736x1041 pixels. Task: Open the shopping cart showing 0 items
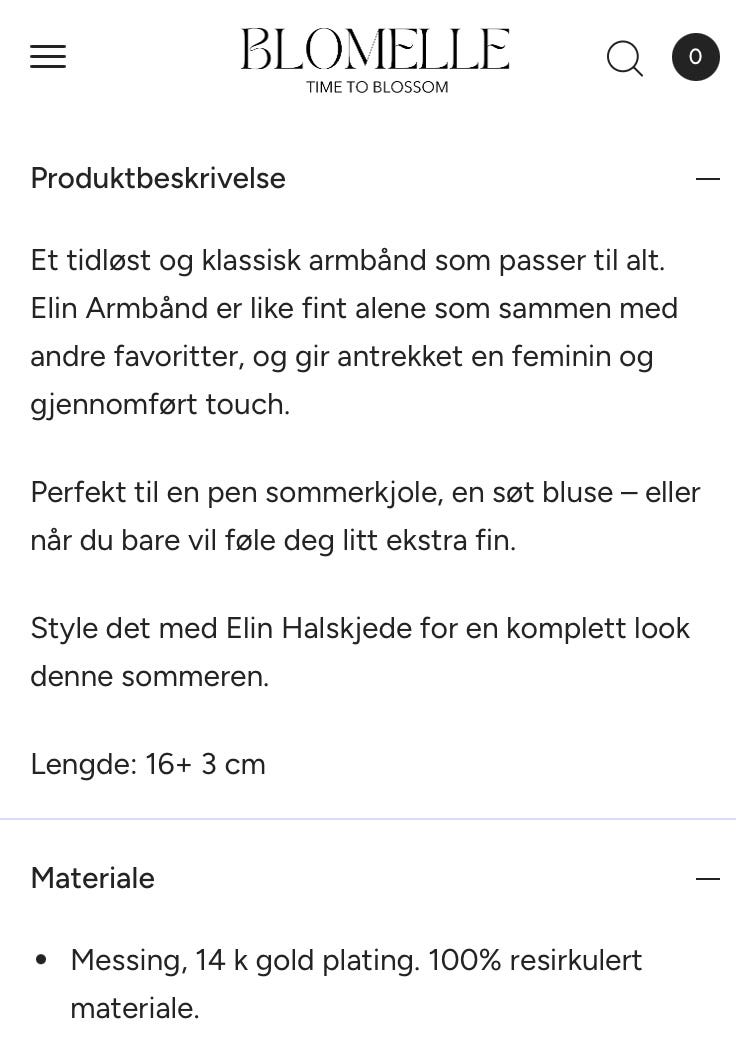click(x=695, y=57)
